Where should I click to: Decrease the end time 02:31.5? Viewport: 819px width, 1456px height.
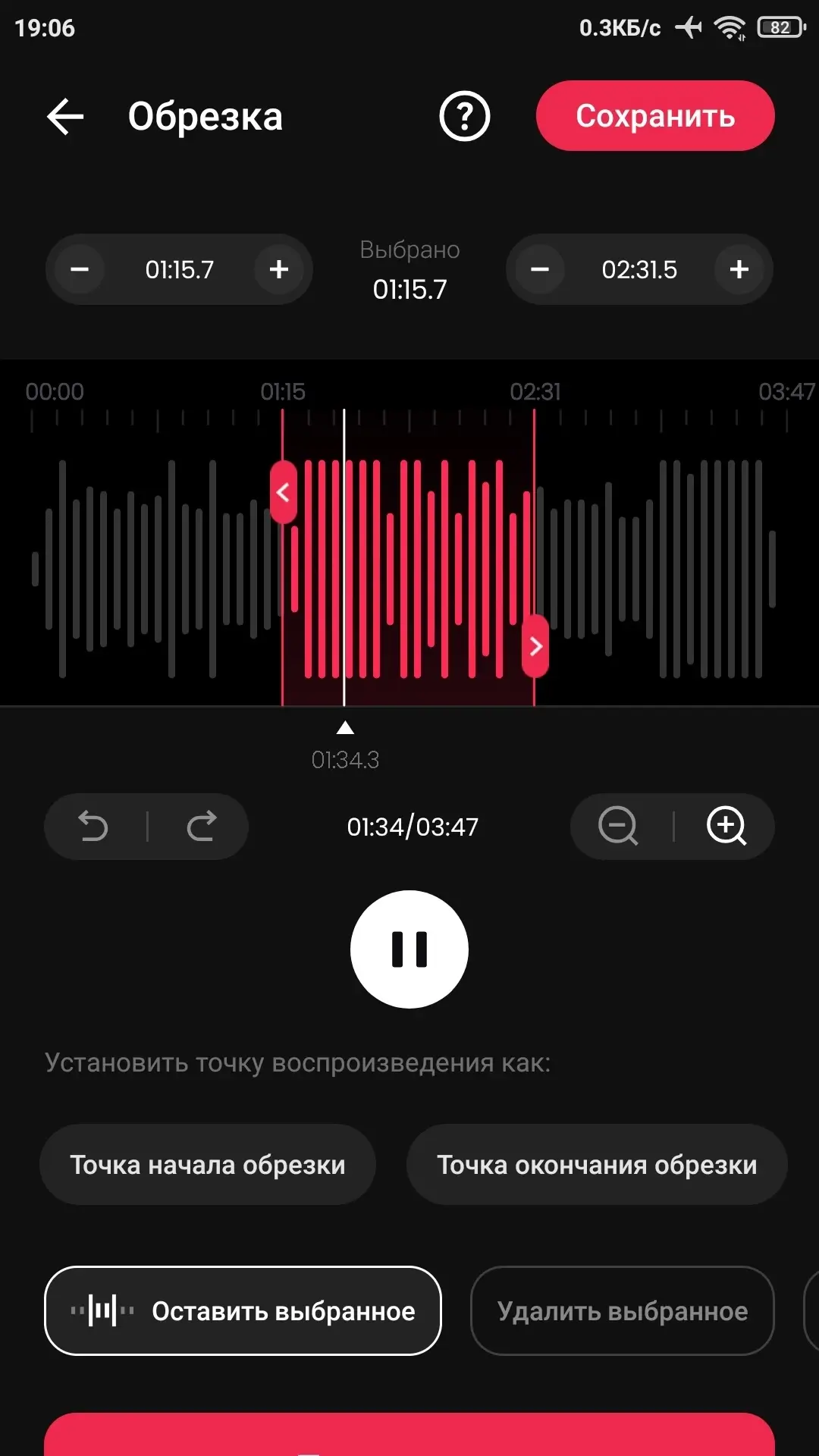(540, 269)
